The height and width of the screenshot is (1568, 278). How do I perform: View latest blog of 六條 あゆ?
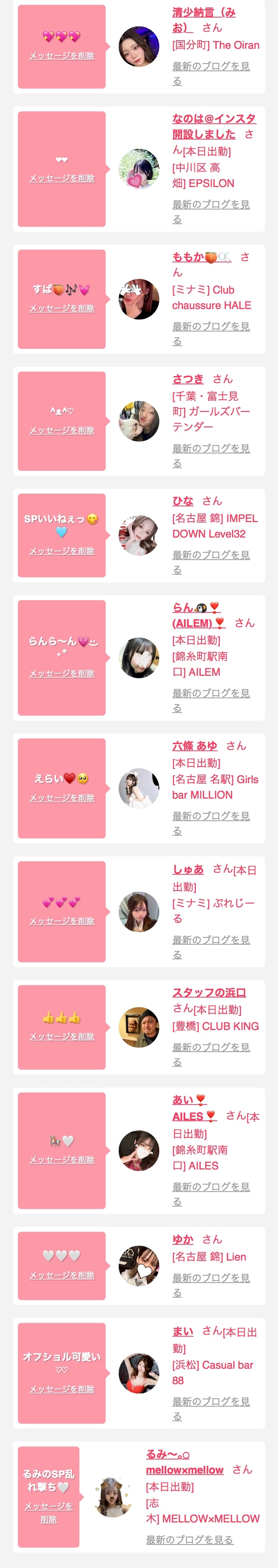(x=211, y=816)
